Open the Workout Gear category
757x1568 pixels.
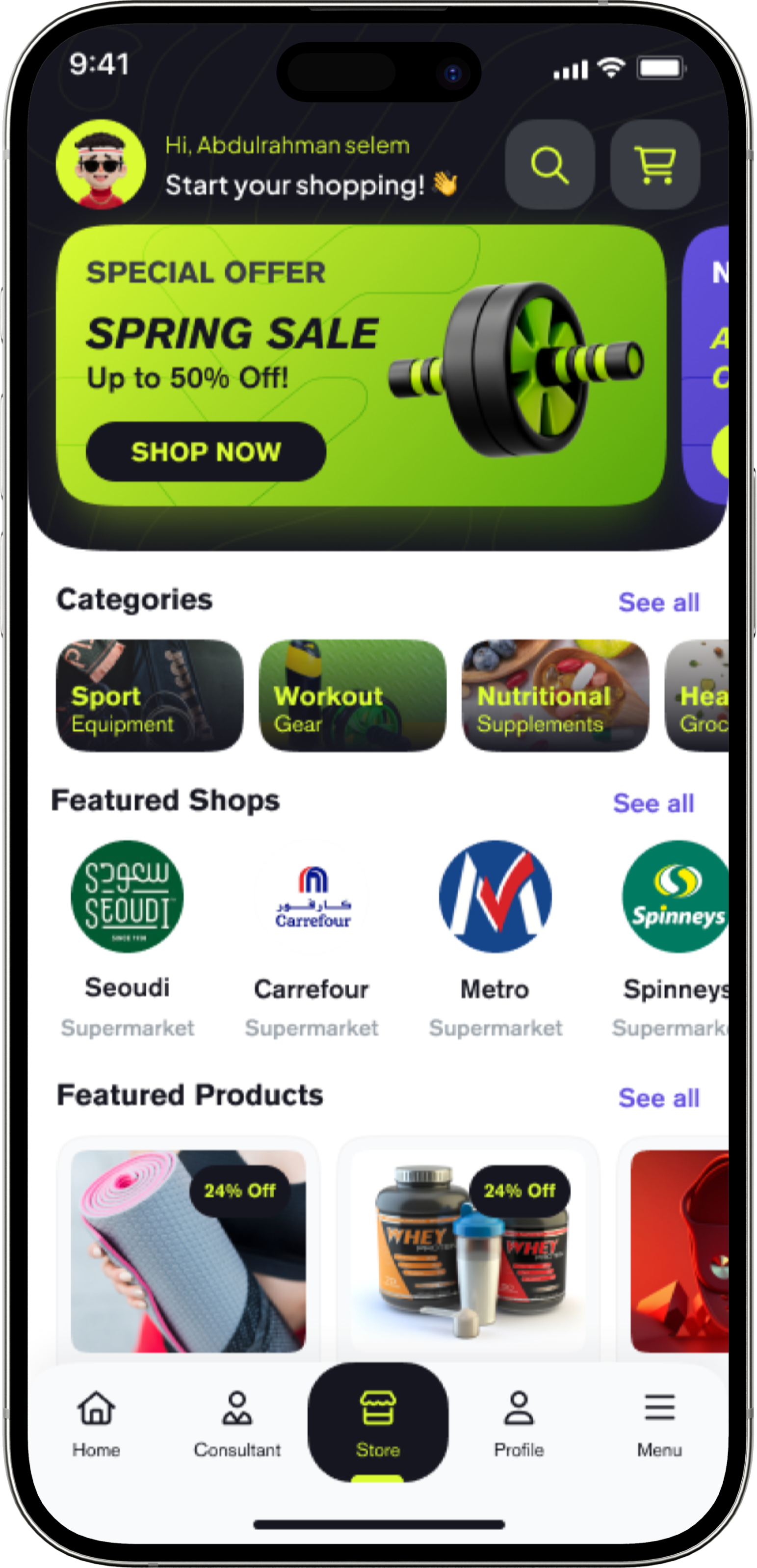tap(352, 695)
